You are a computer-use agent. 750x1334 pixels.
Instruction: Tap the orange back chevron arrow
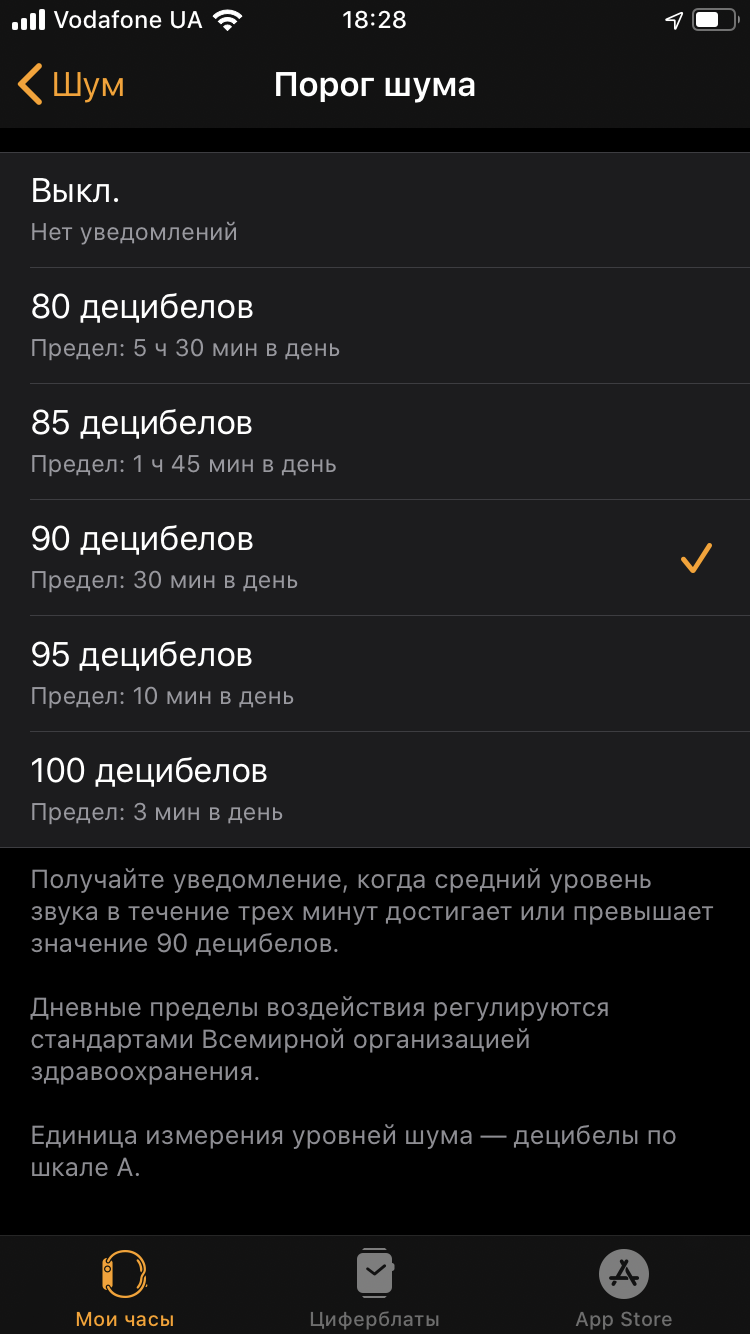click(27, 85)
